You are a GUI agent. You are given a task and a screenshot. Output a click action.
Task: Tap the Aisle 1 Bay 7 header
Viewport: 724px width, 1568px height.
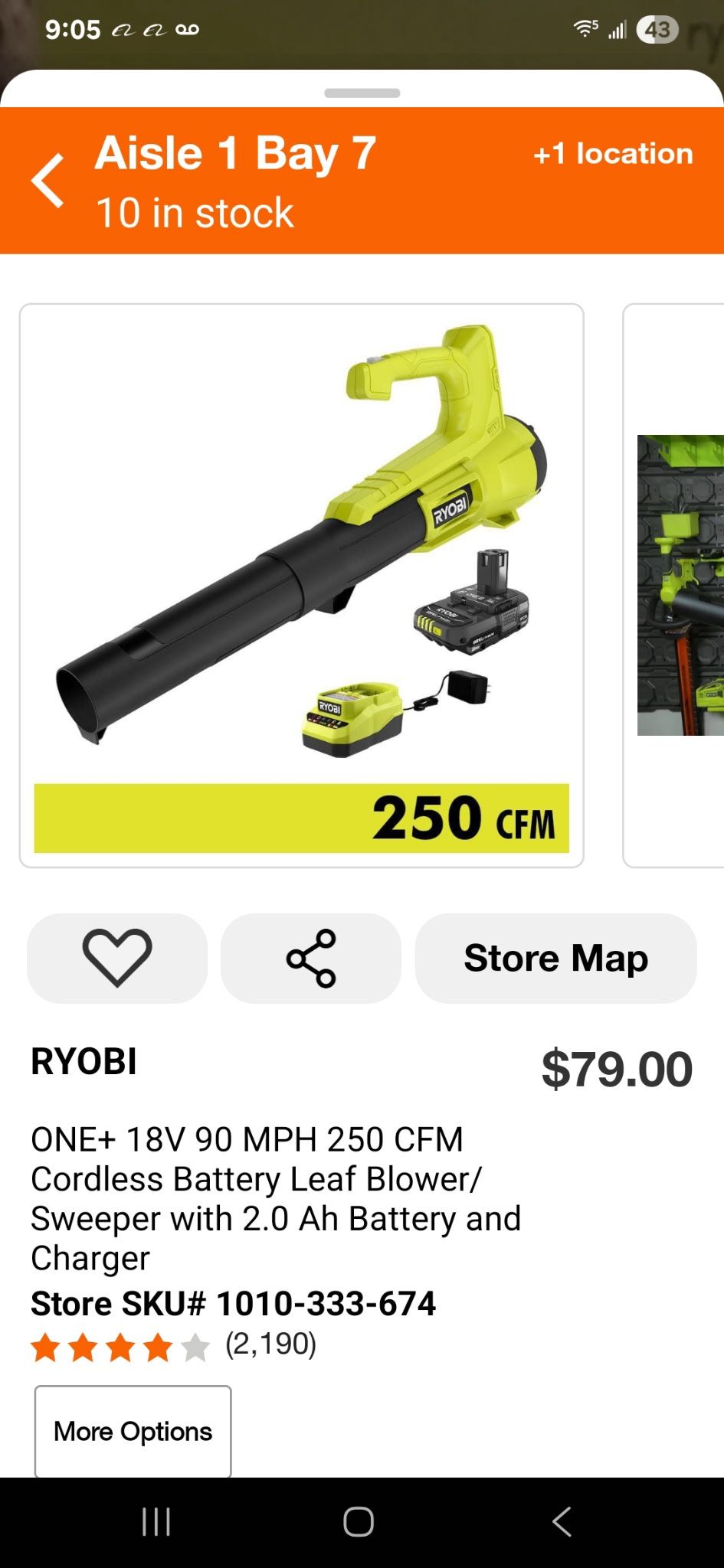(x=235, y=152)
